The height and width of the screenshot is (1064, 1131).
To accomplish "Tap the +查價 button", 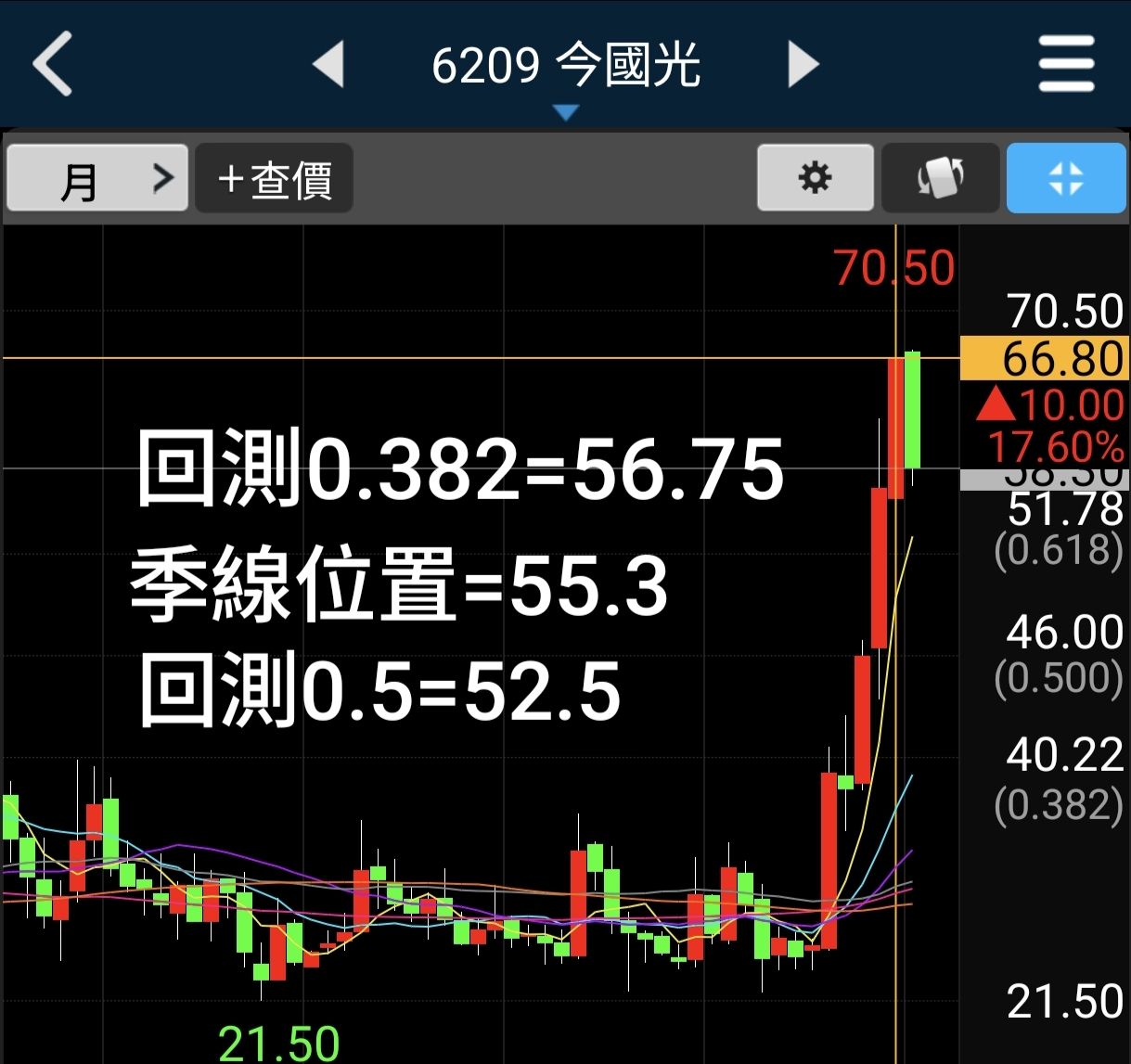I will 274,178.
